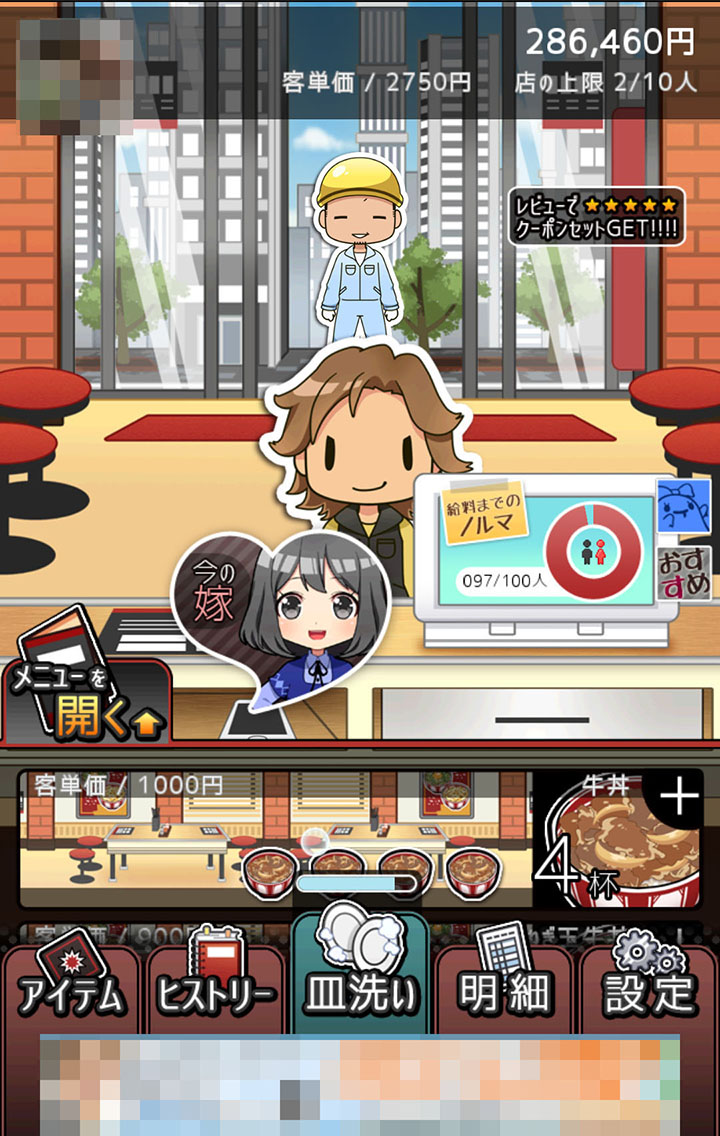Tap the blue fish character icon
Screen dimensions: 720x1136
tap(682, 506)
